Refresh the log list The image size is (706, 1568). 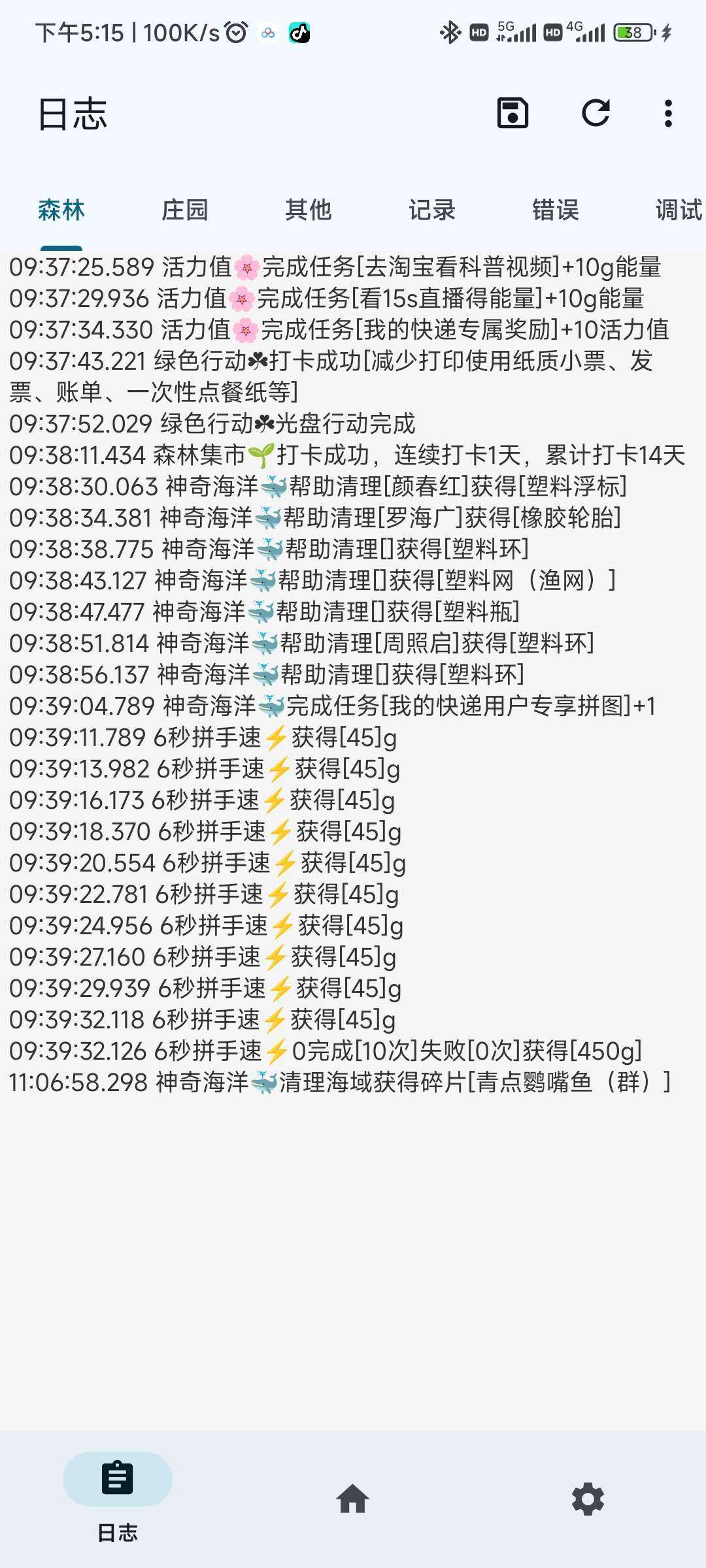pyautogui.click(x=596, y=113)
